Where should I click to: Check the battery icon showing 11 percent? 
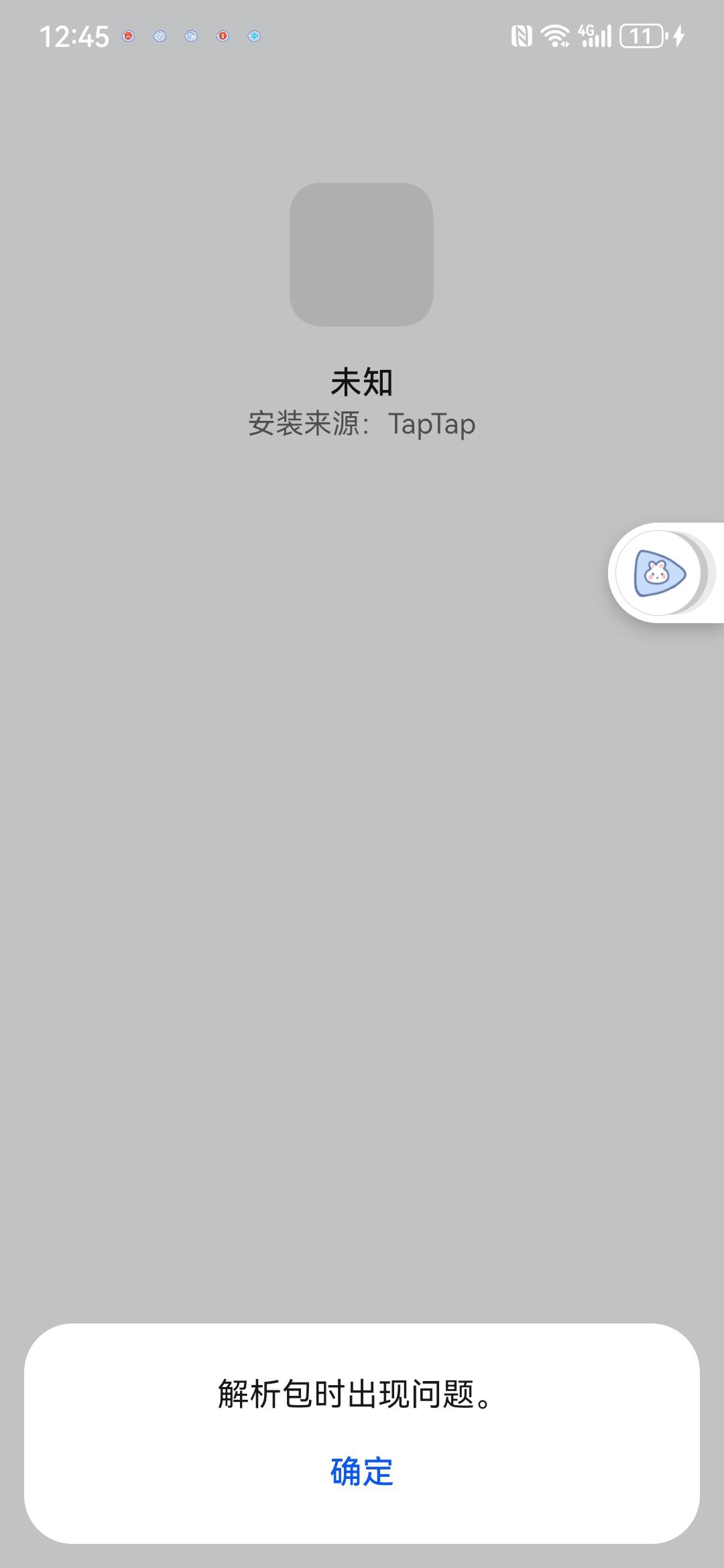(640, 35)
